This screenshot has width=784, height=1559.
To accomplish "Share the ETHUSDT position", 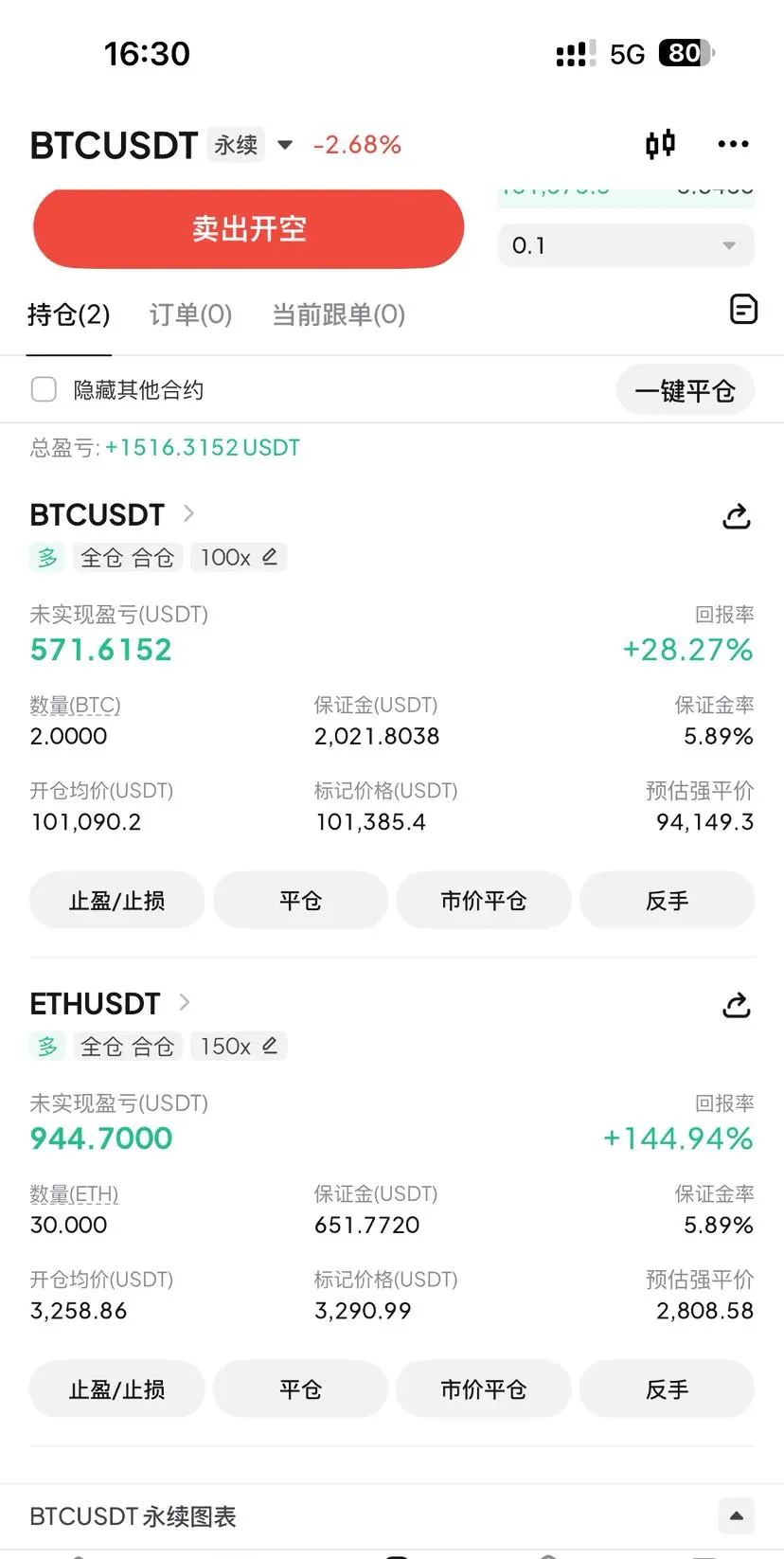I will [x=736, y=1005].
